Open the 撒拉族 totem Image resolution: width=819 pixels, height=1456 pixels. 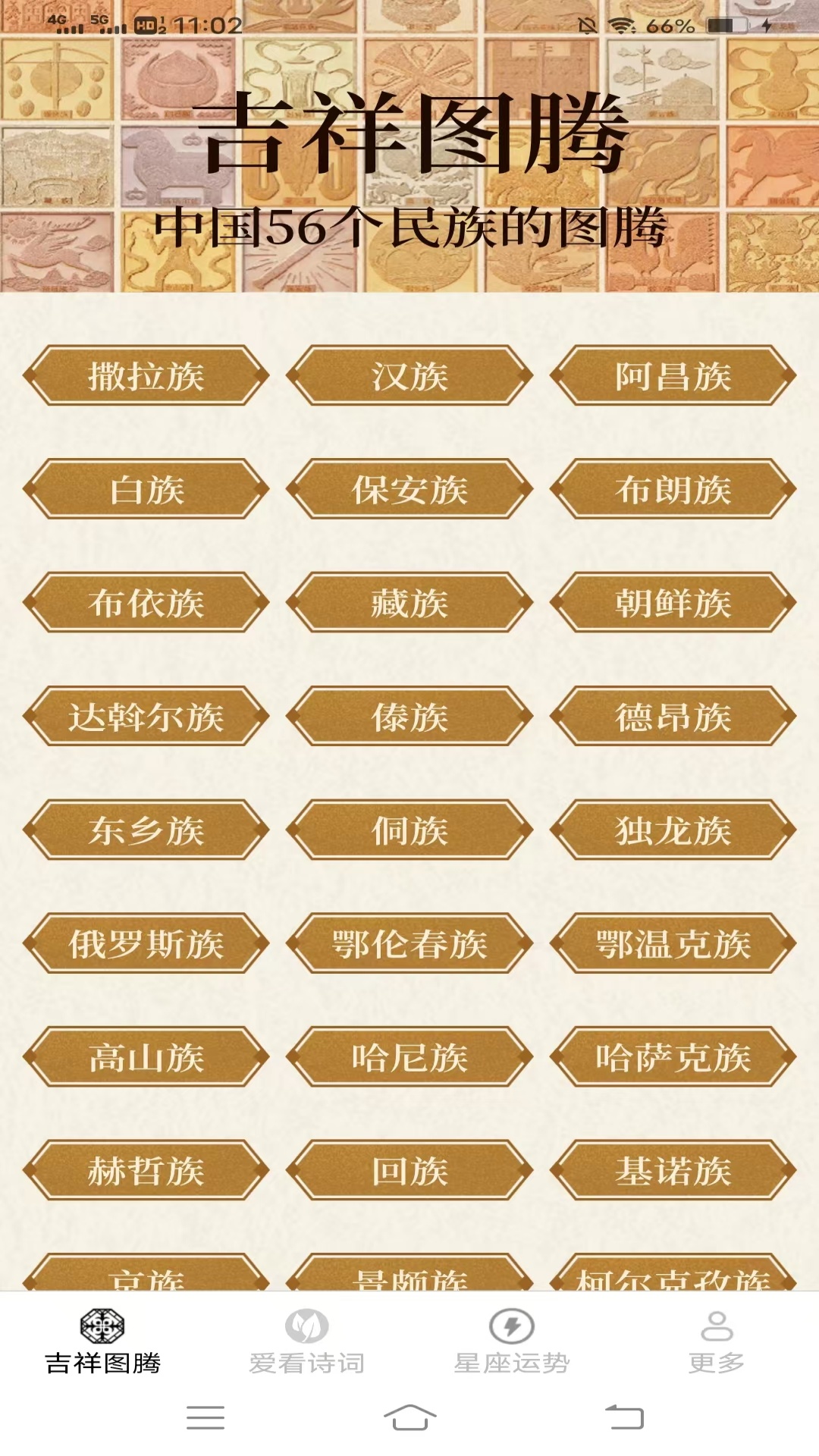pos(146,375)
